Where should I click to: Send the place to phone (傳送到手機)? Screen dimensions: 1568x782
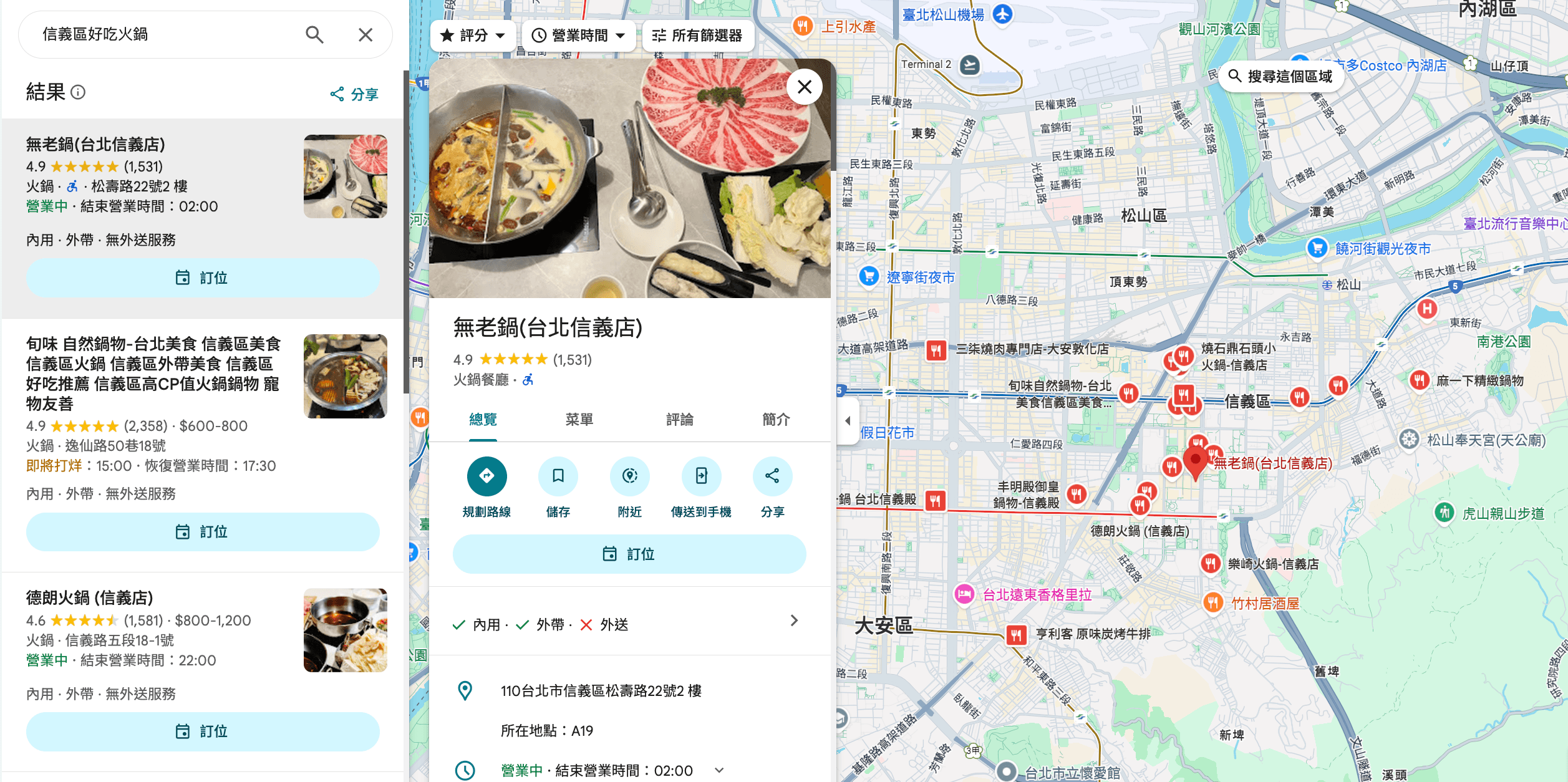pyautogui.click(x=701, y=476)
